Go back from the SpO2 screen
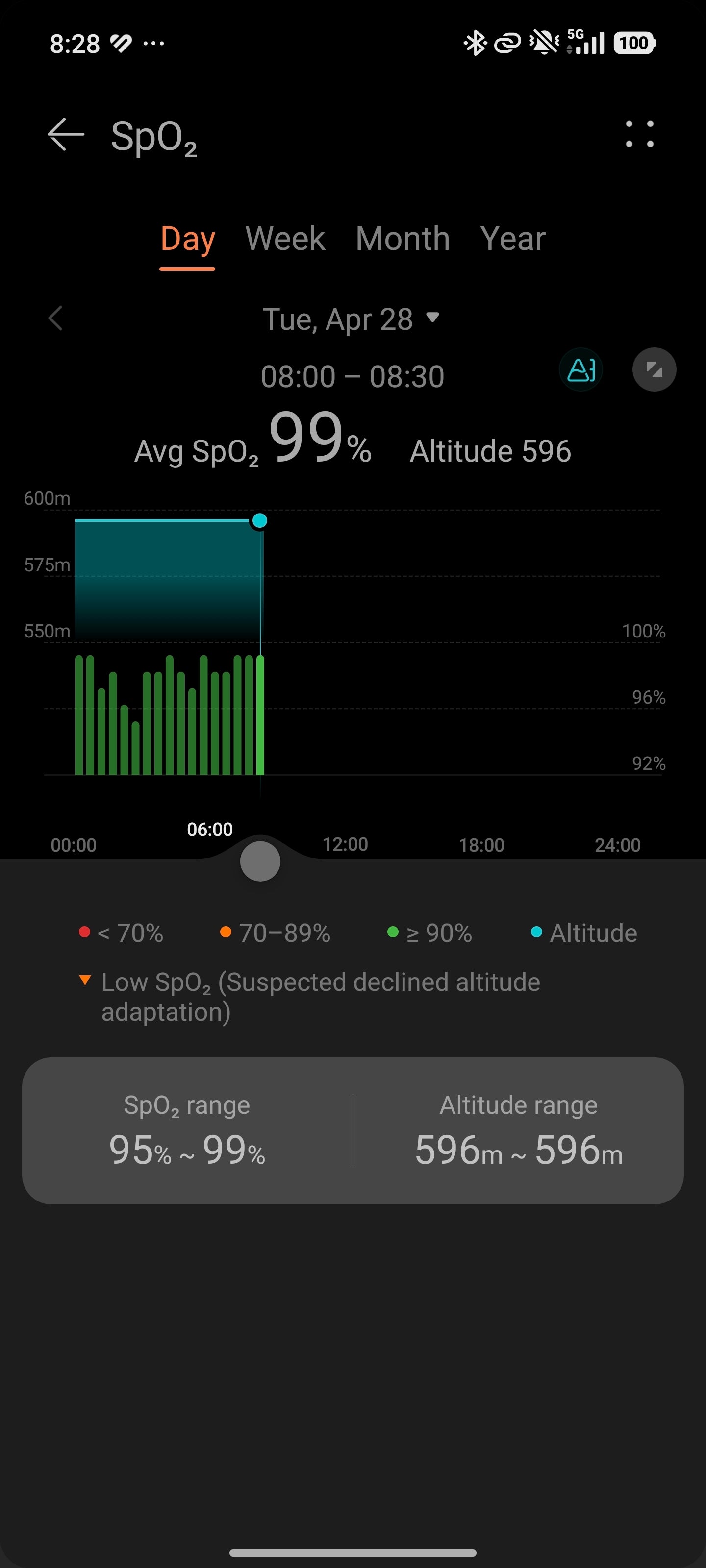This screenshot has height=1568, width=706. [x=66, y=135]
